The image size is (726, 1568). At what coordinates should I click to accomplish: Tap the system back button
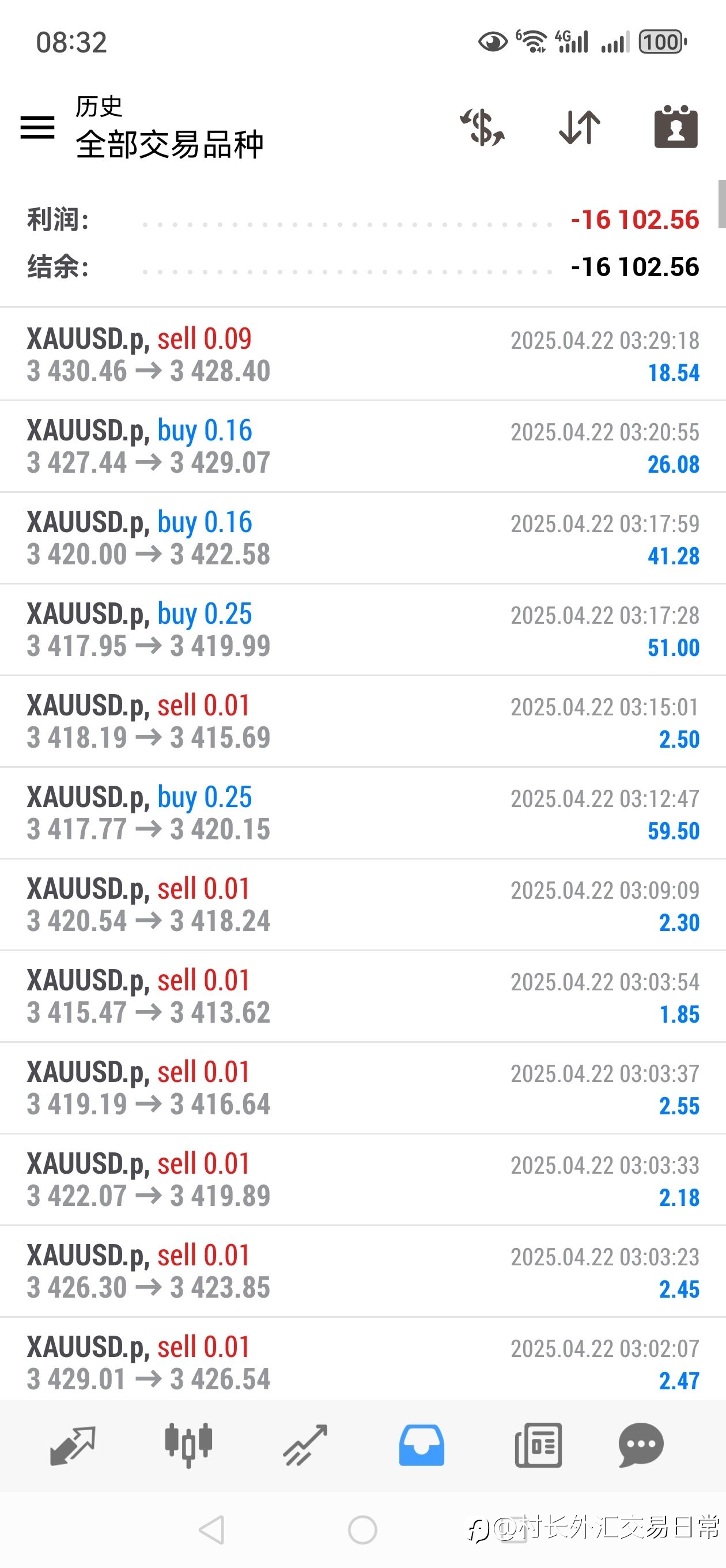[212, 1529]
